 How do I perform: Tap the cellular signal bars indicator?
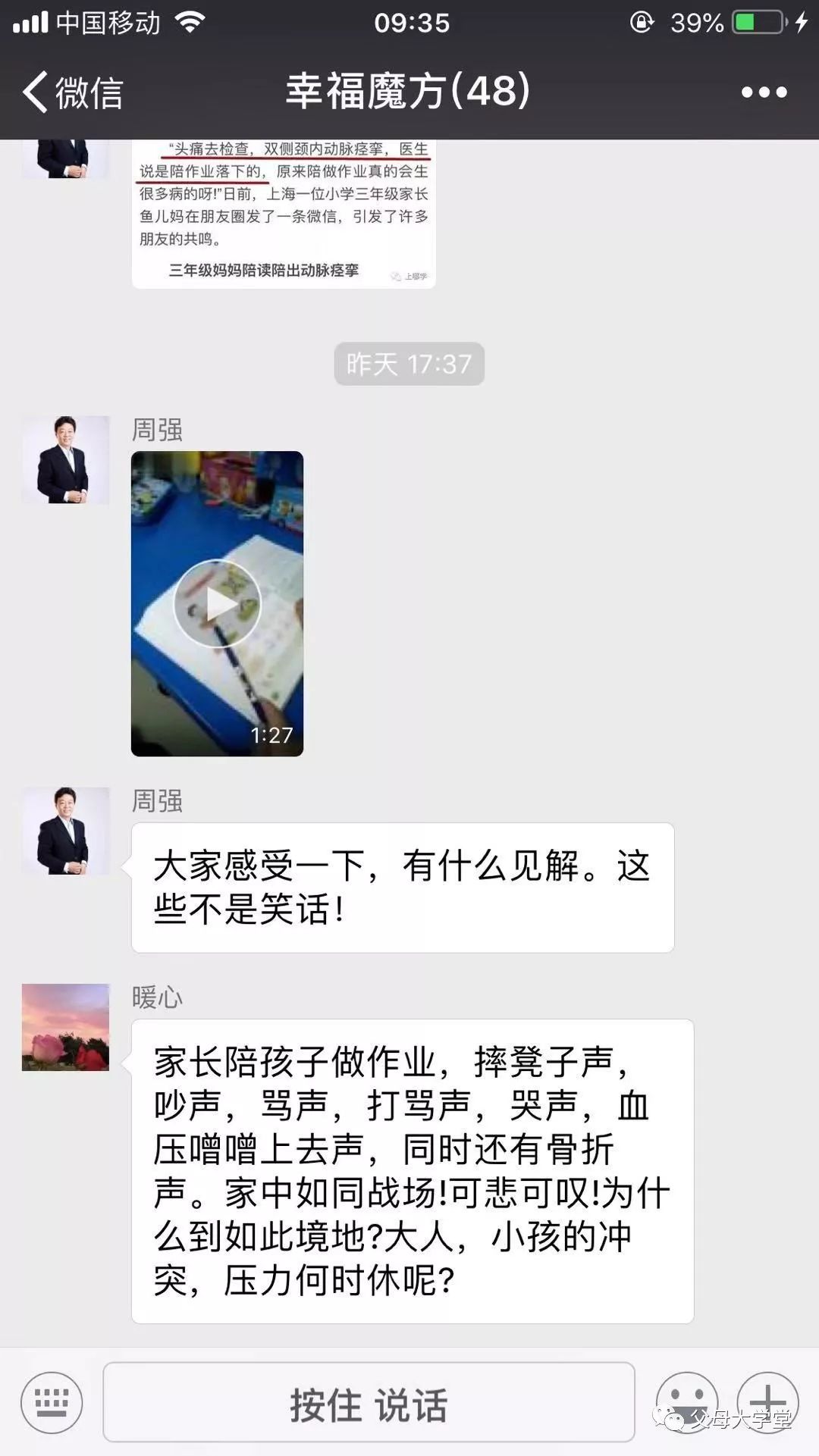[30, 23]
